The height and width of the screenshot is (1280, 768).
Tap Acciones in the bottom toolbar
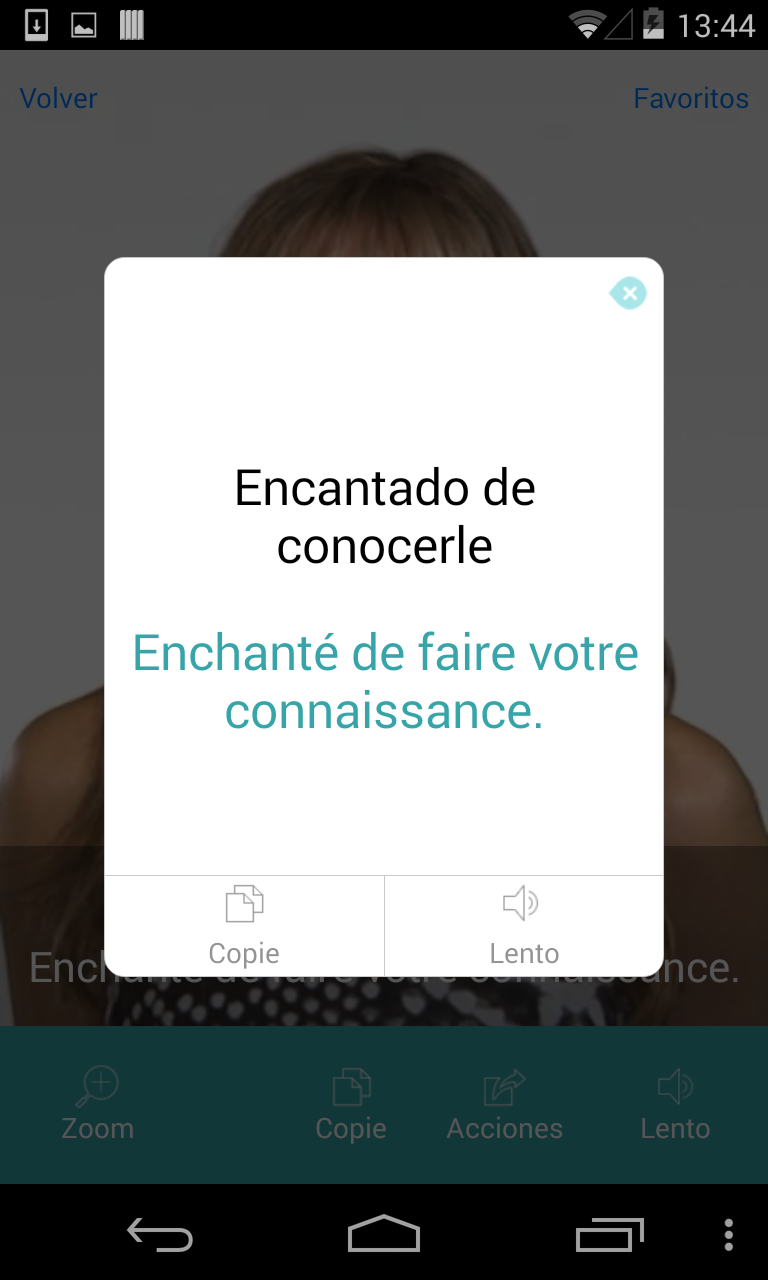tap(505, 1104)
